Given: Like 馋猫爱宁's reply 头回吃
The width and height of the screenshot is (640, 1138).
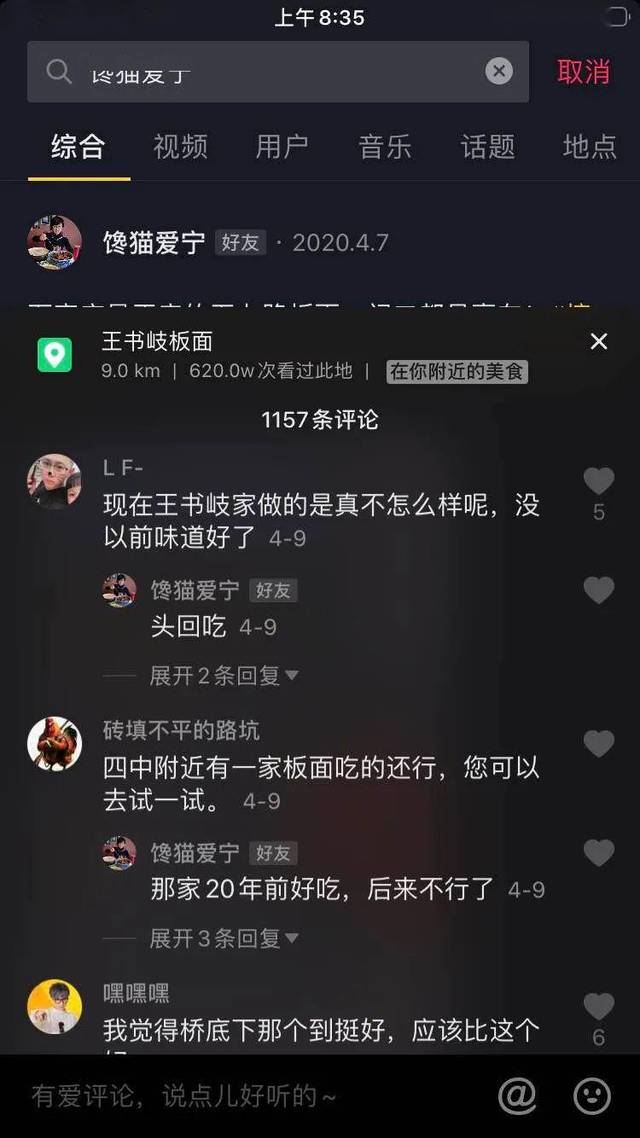Looking at the screenshot, I should (x=599, y=590).
